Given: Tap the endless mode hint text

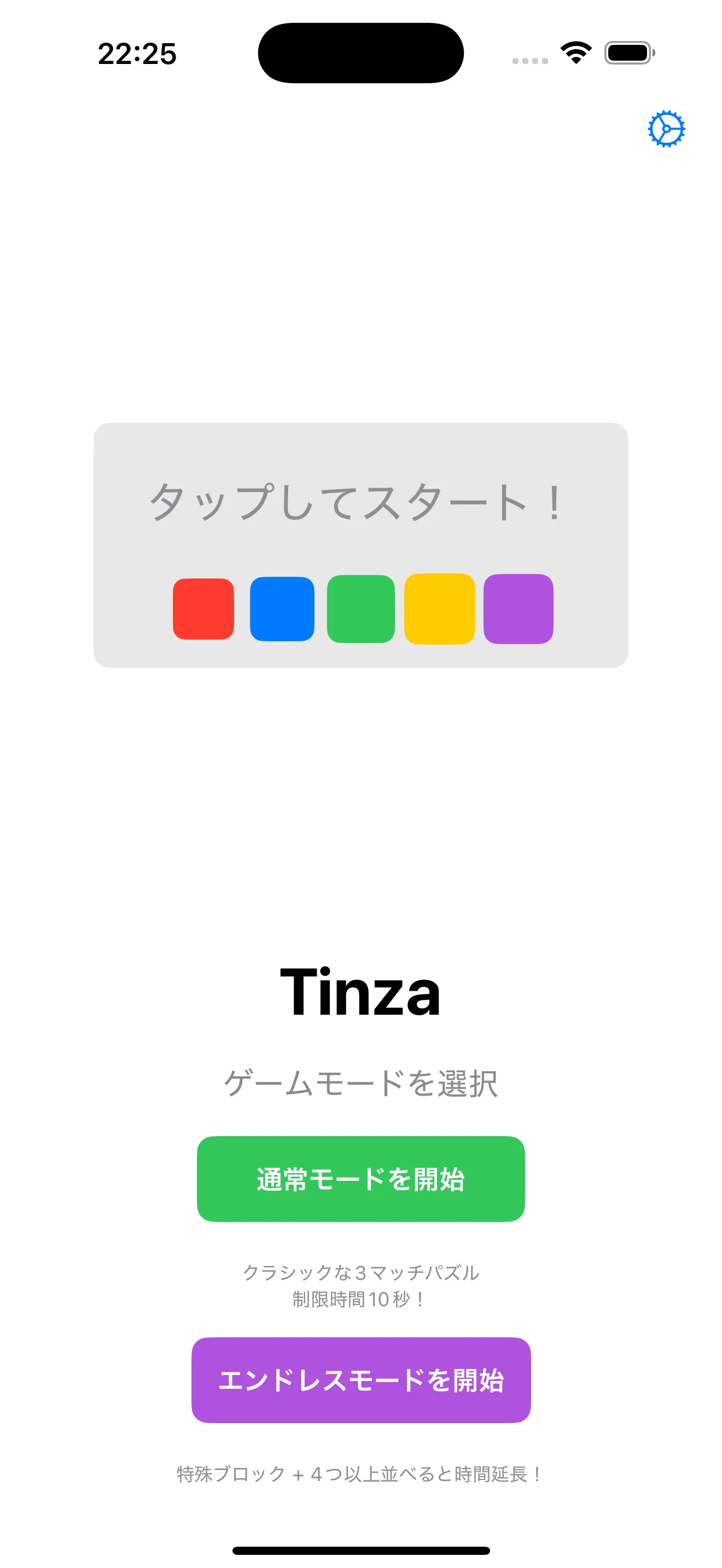Looking at the screenshot, I should (361, 1473).
